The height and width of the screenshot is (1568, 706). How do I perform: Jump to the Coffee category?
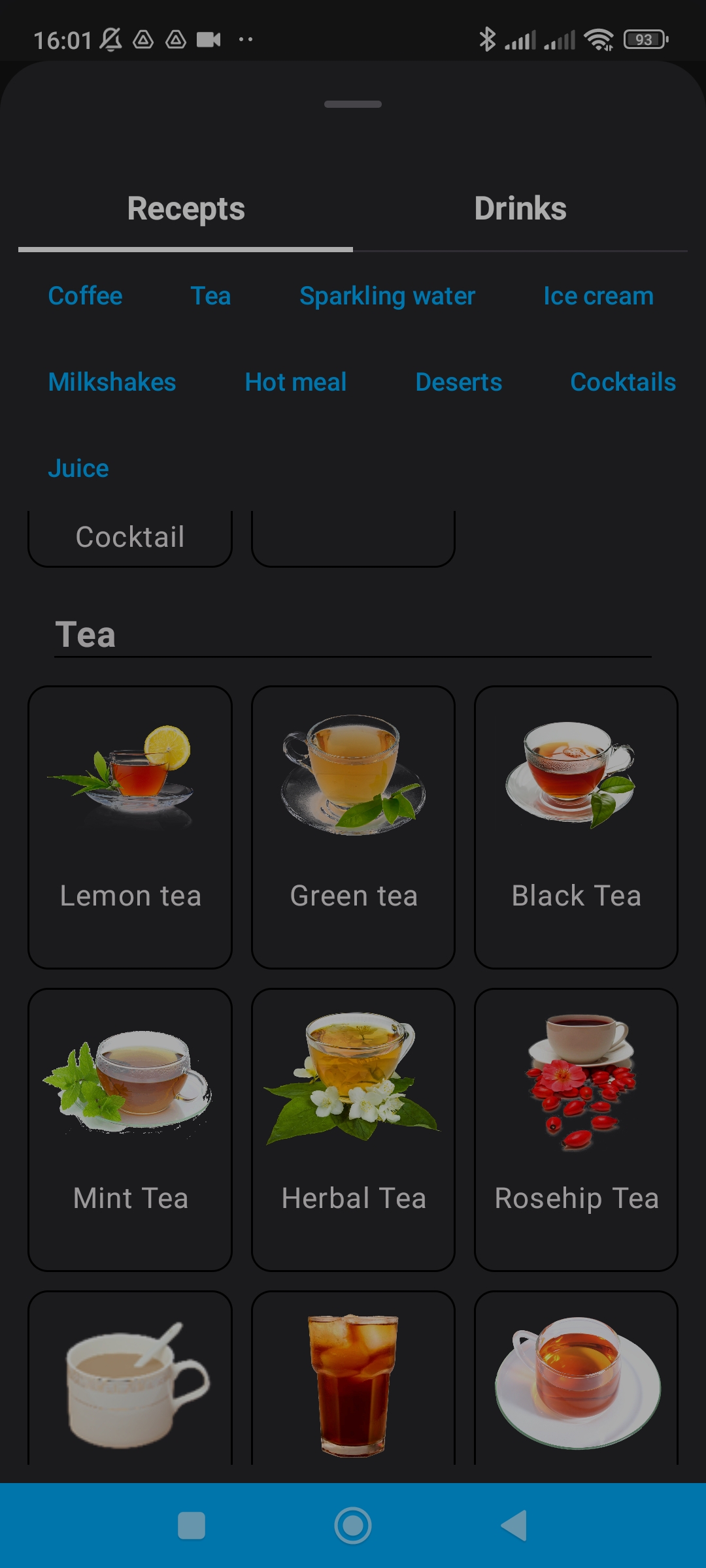point(85,296)
